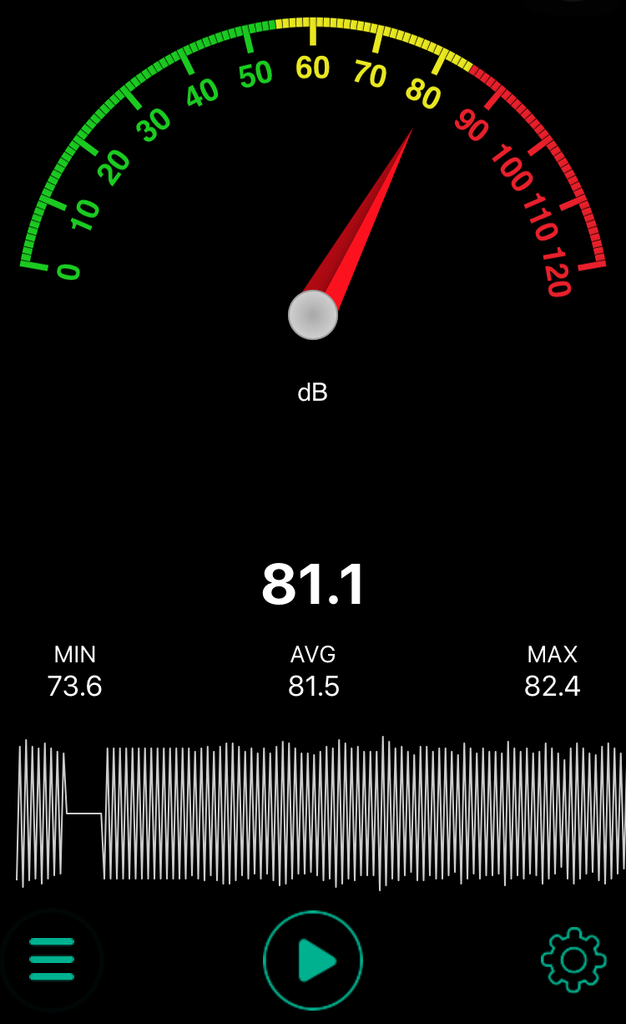The width and height of the screenshot is (626, 1024).
Task: Start the sound measurement with play
Action: 313,961
